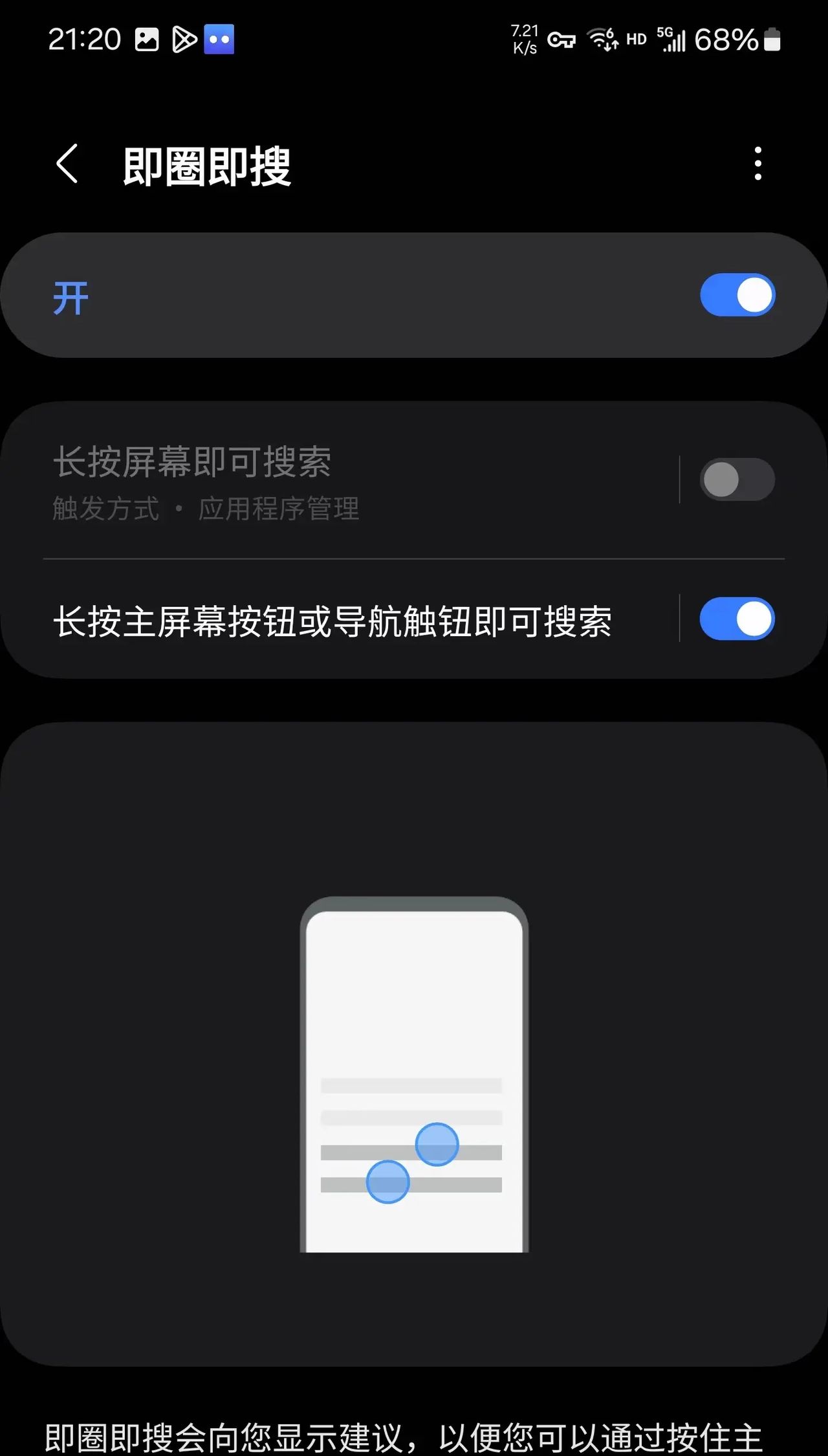
Task: Turn off the main 开 switch
Action: pyautogui.click(x=737, y=294)
